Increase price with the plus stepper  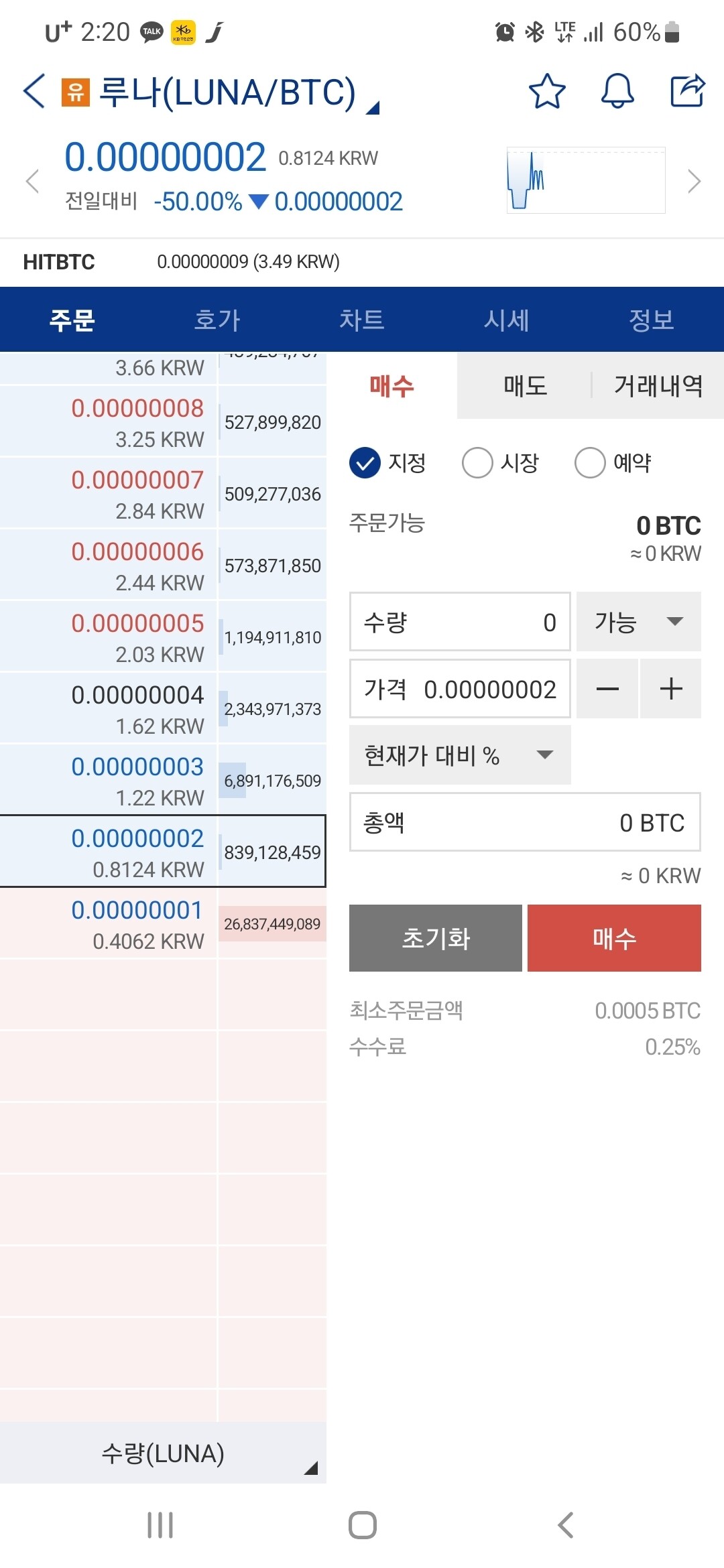670,688
